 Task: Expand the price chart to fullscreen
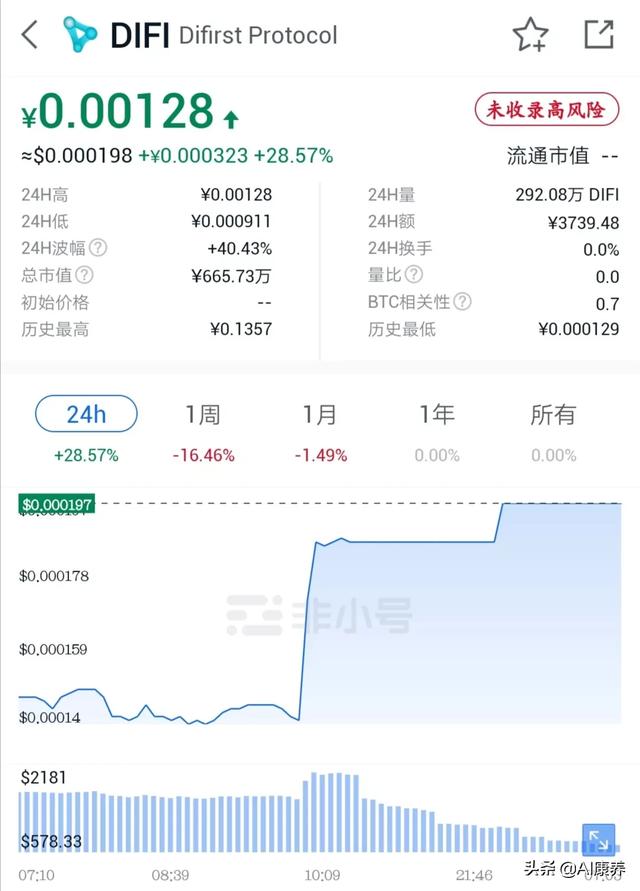click(599, 838)
